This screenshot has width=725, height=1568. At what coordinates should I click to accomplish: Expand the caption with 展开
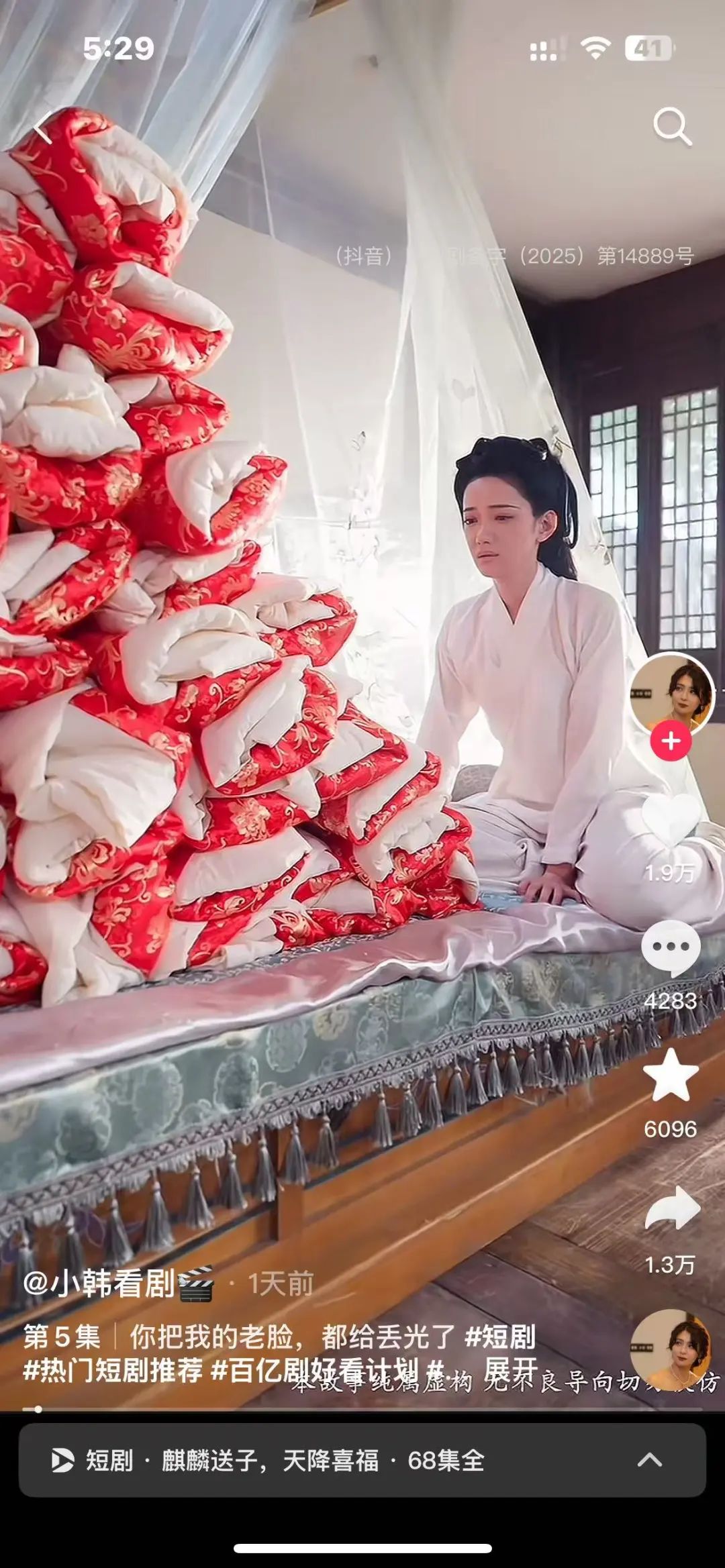510,1369
